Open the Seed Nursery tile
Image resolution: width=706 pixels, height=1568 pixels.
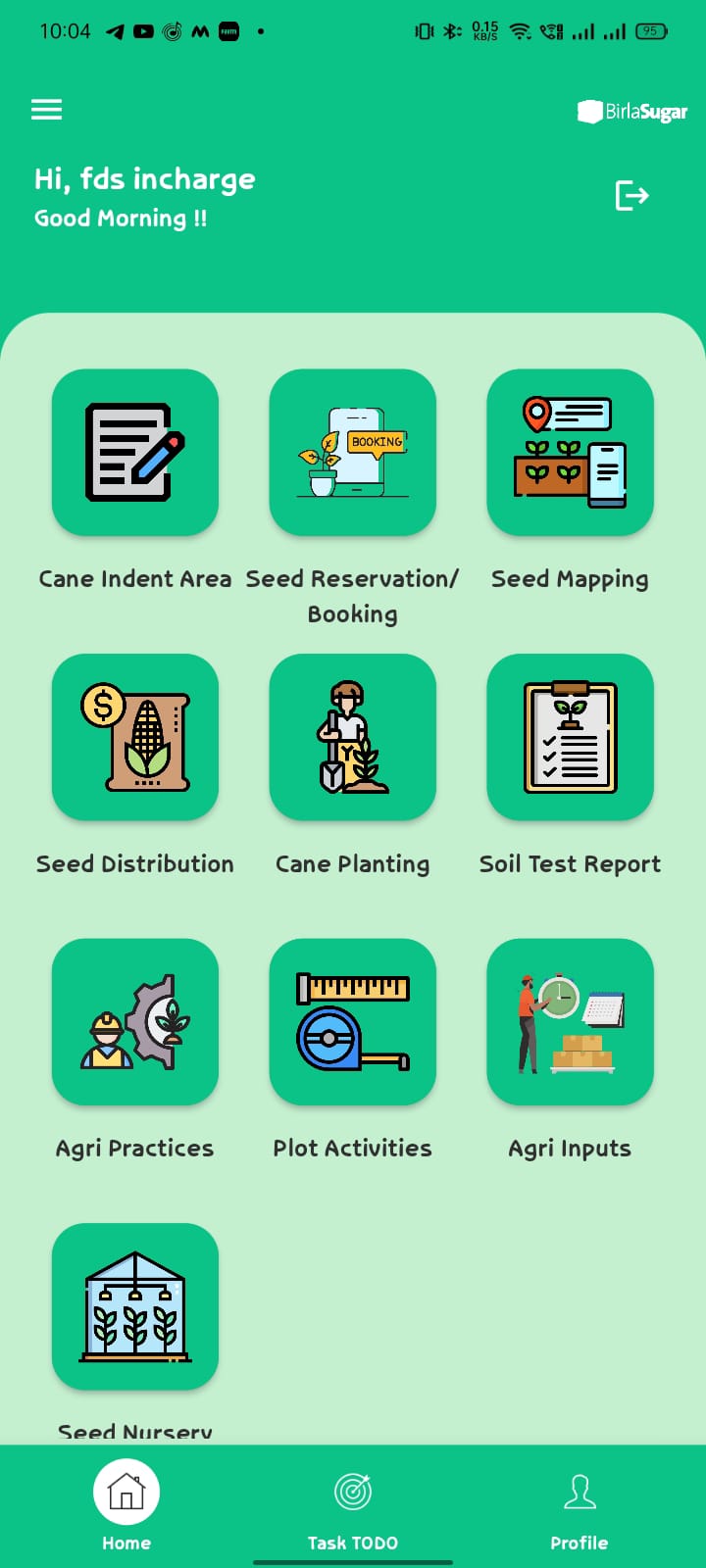135,1306
